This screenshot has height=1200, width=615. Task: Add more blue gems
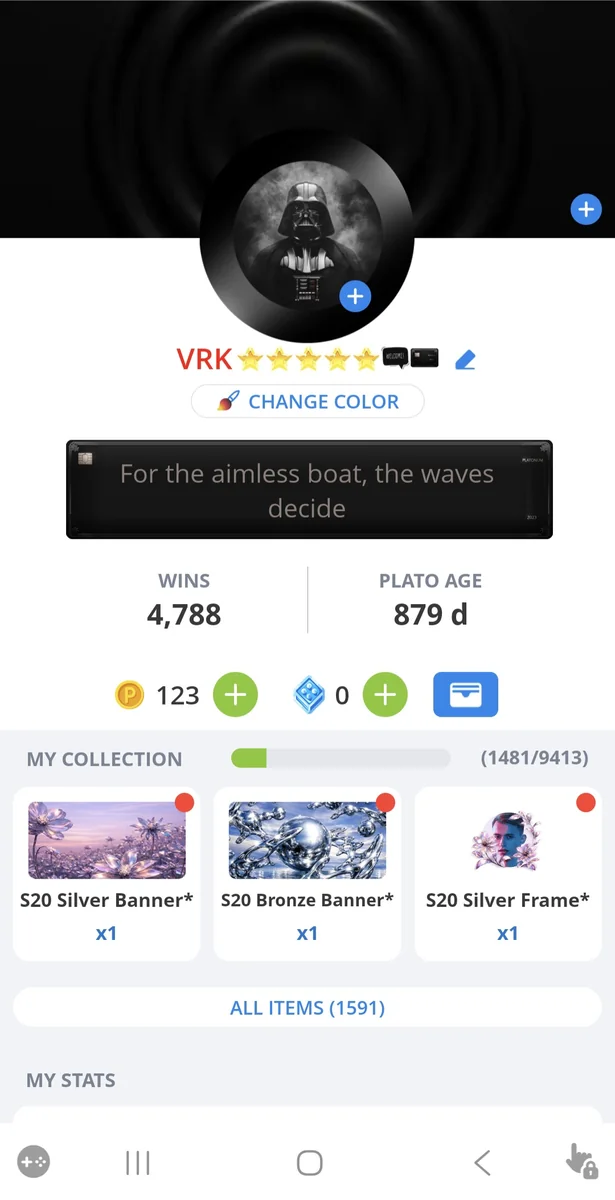point(385,695)
